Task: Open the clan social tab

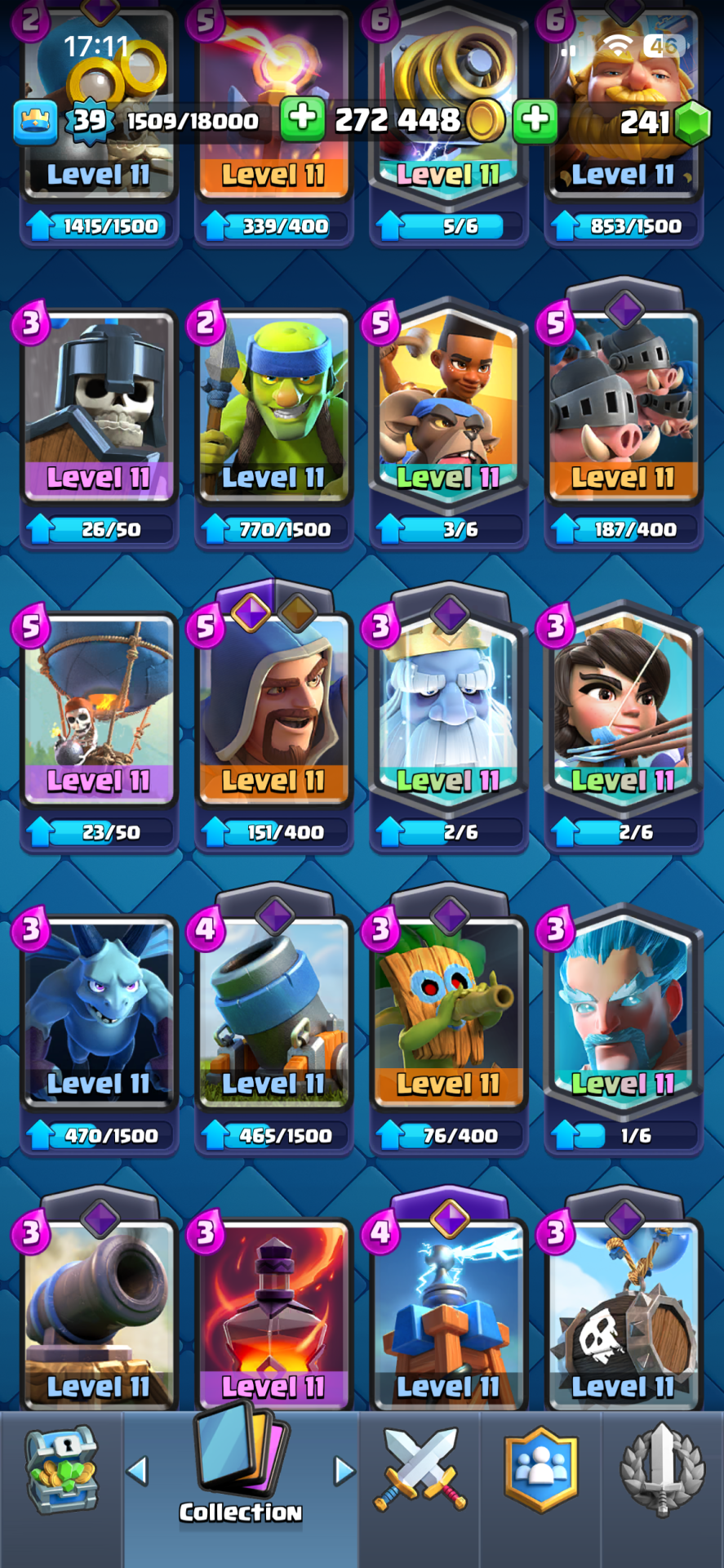Action: [540, 1470]
